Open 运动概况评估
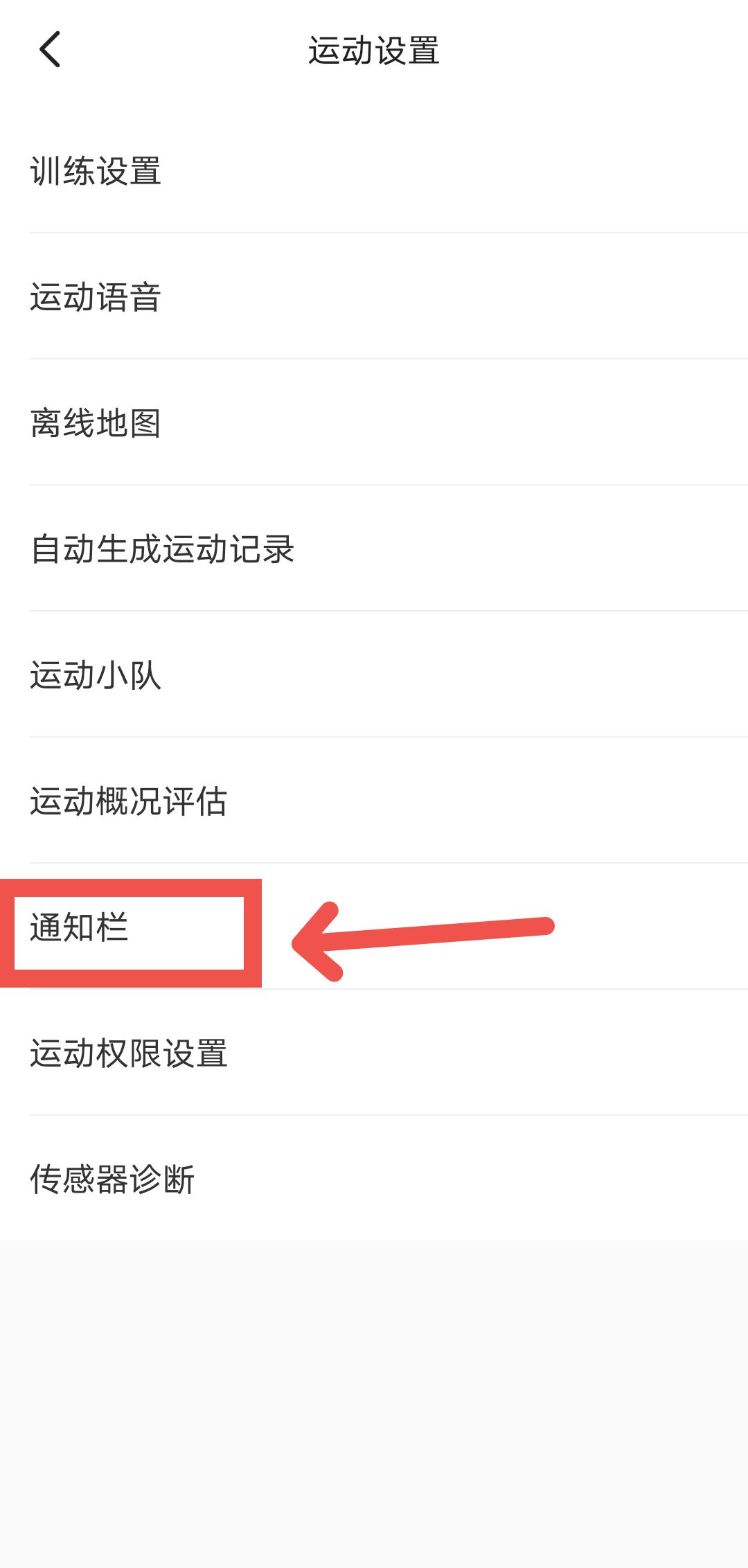The width and height of the screenshot is (748, 1568). click(x=129, y=801)
